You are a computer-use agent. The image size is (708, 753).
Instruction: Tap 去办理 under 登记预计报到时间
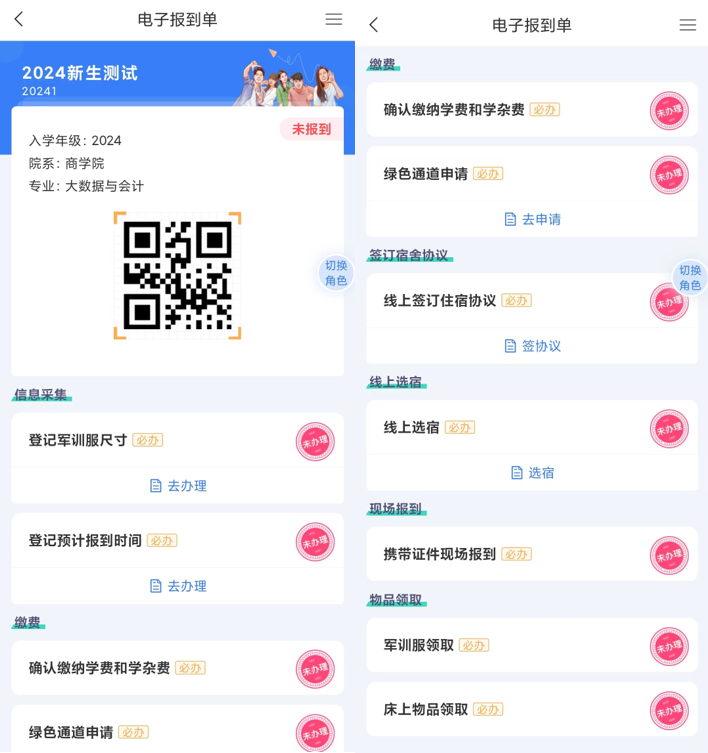[x=178, y=586]
